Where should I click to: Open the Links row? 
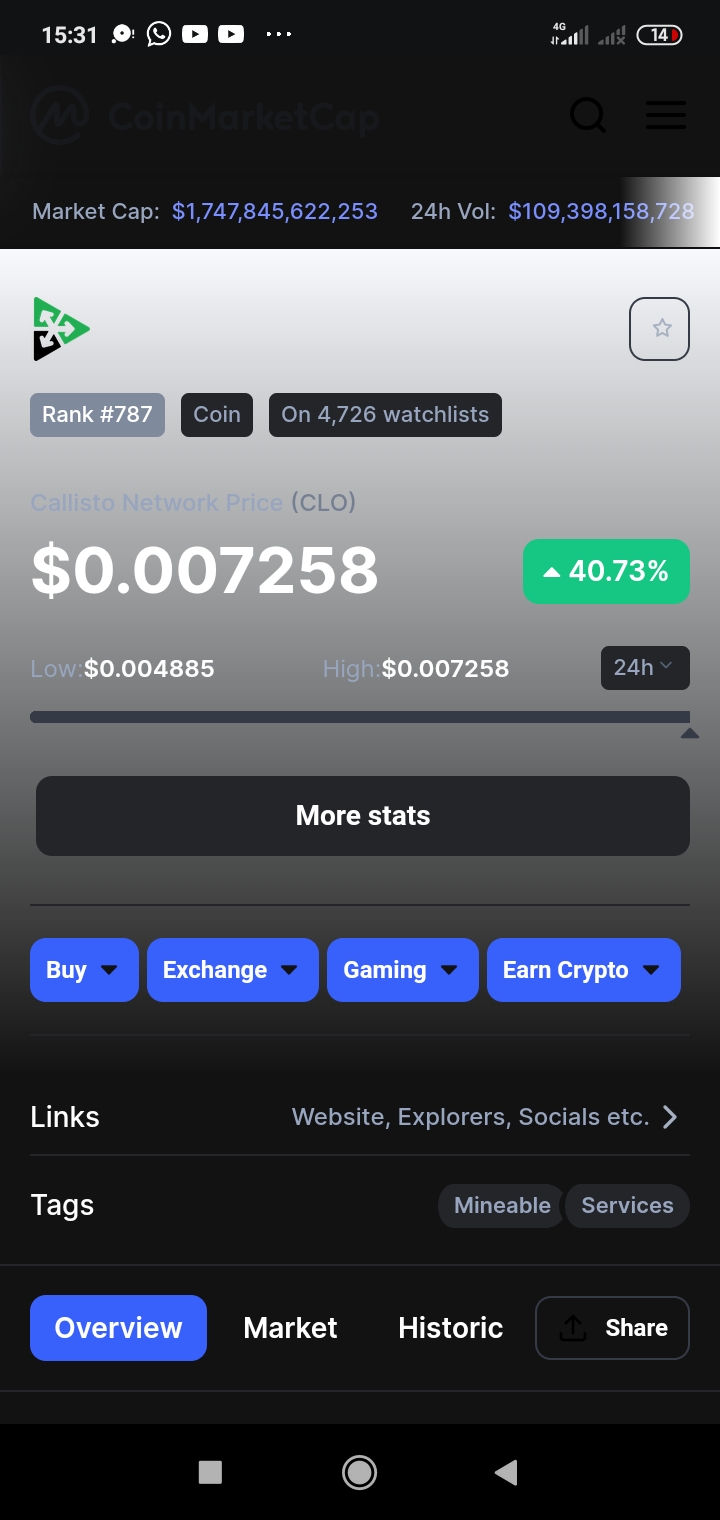pyautogui.click(x=360, y=1117)
